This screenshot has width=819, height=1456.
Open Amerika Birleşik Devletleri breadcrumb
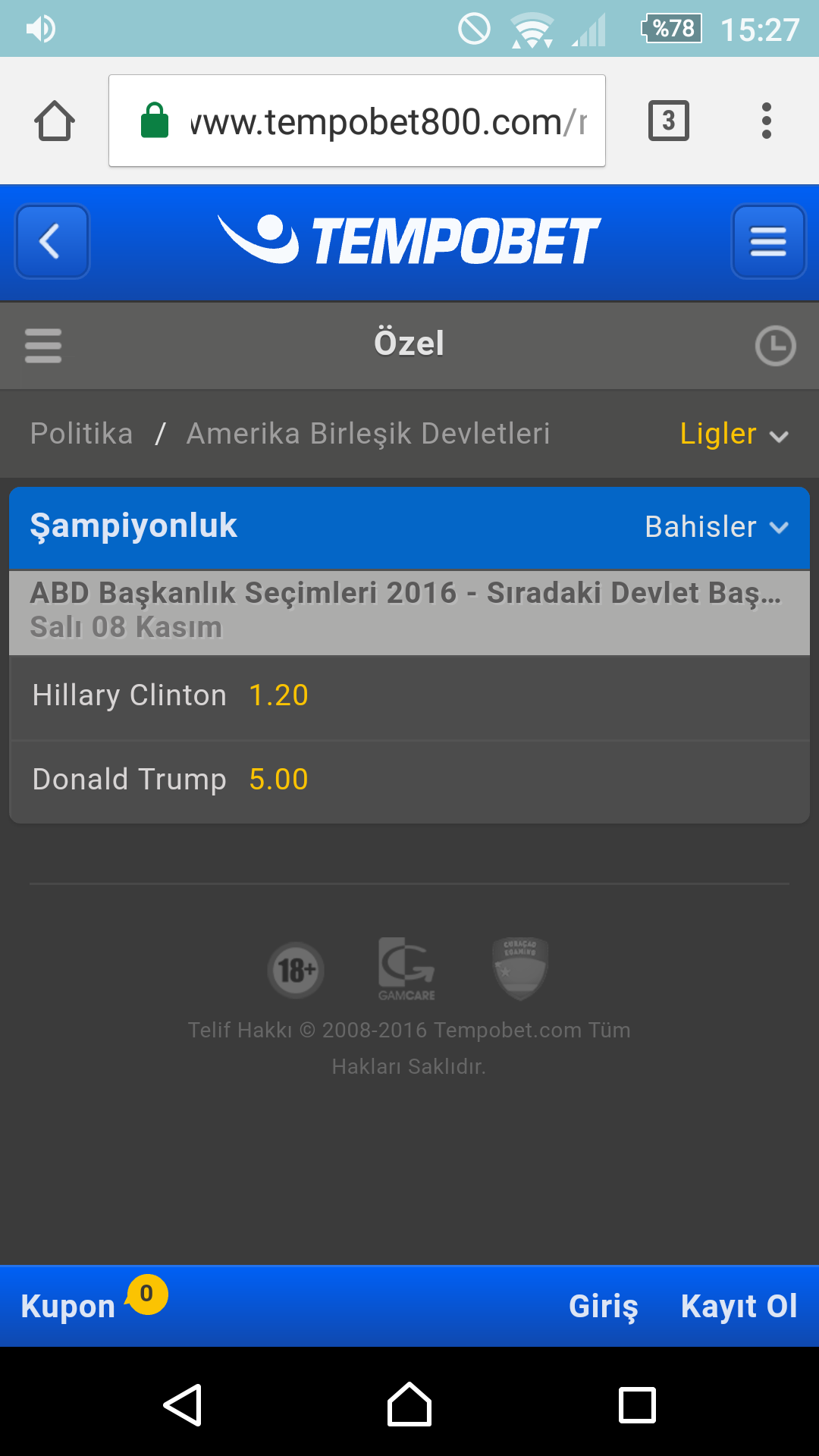tap(368, 434)
